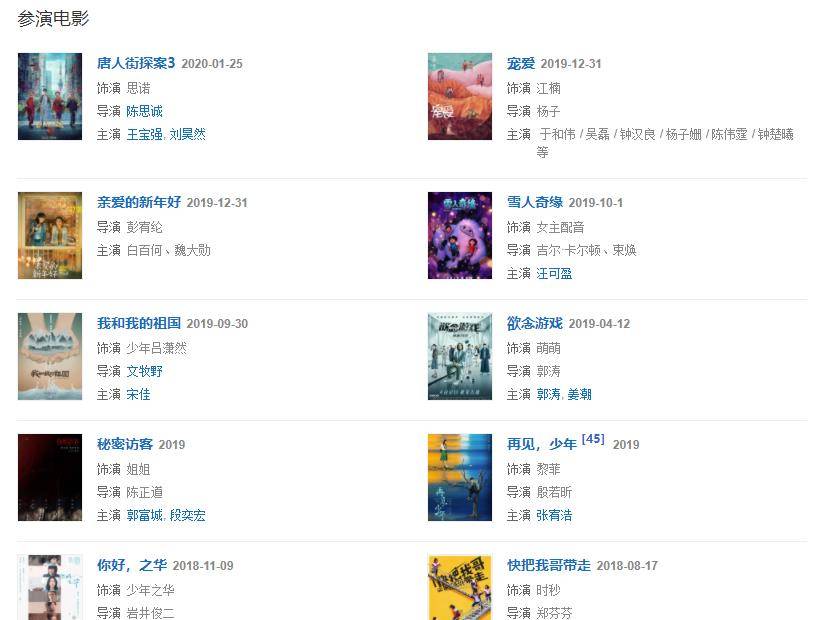Open actor 刘昊然's link
The height and width of the screenshot is (620, 823).
pos(187,134)
